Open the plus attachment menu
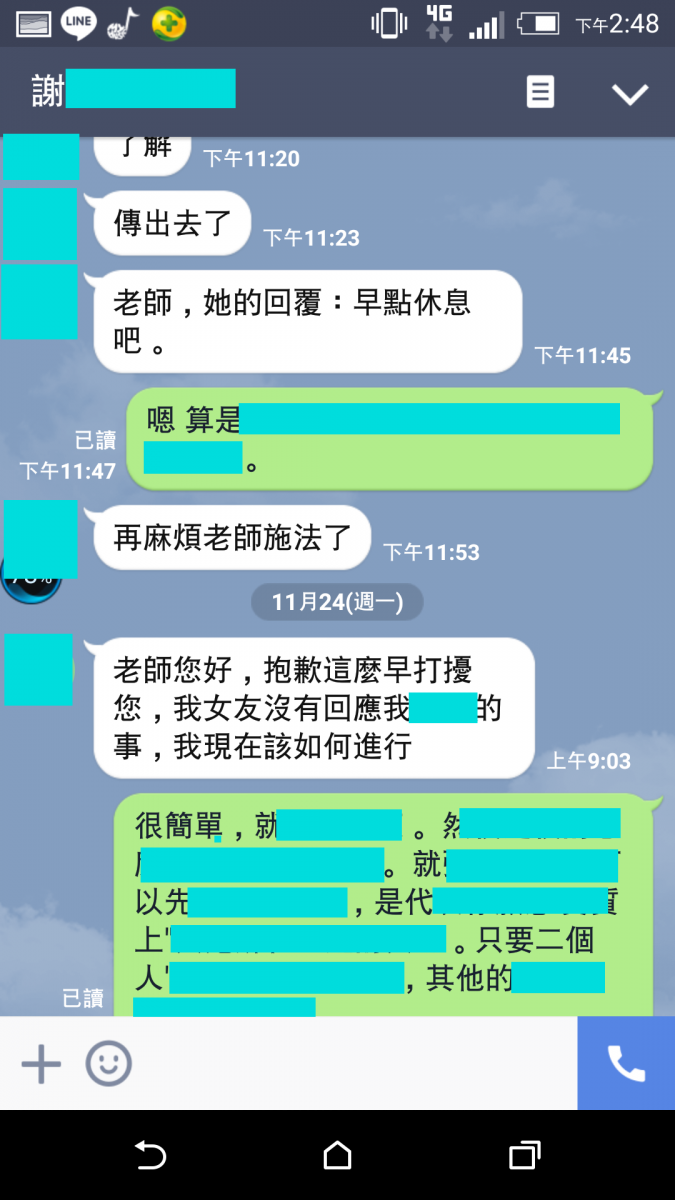Screen dimensions: 675x1200 (41, 1063)
